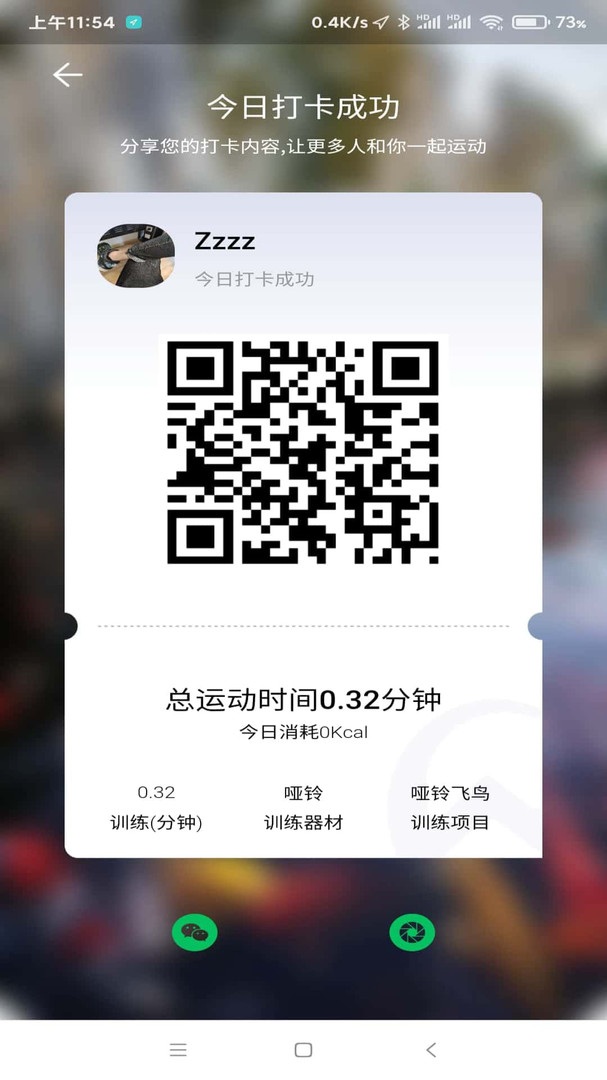Tap the system home button
The image size is (607, 1080).
(x=303, y=1050)
